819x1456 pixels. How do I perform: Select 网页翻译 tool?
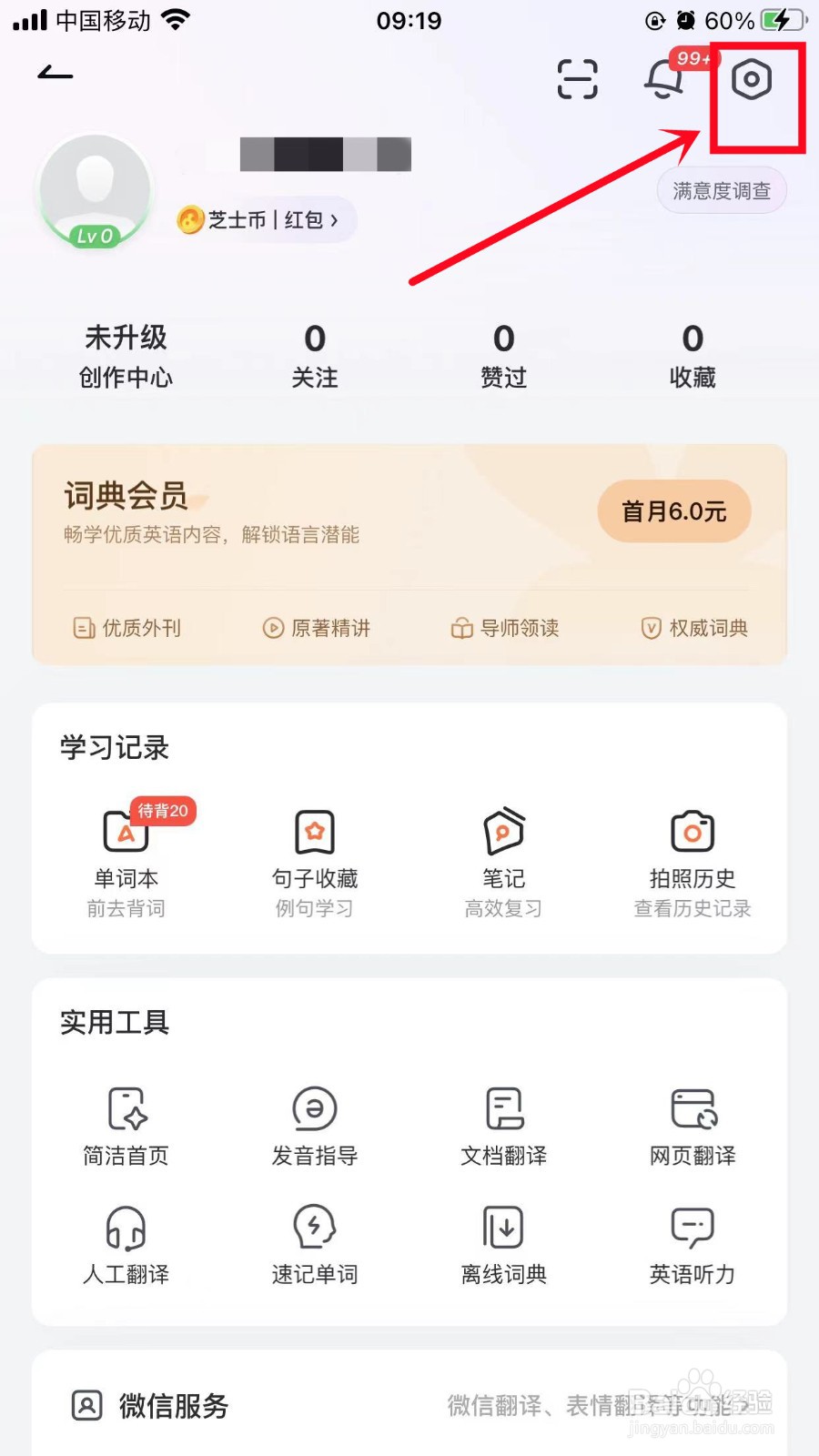click(693, 1127)
